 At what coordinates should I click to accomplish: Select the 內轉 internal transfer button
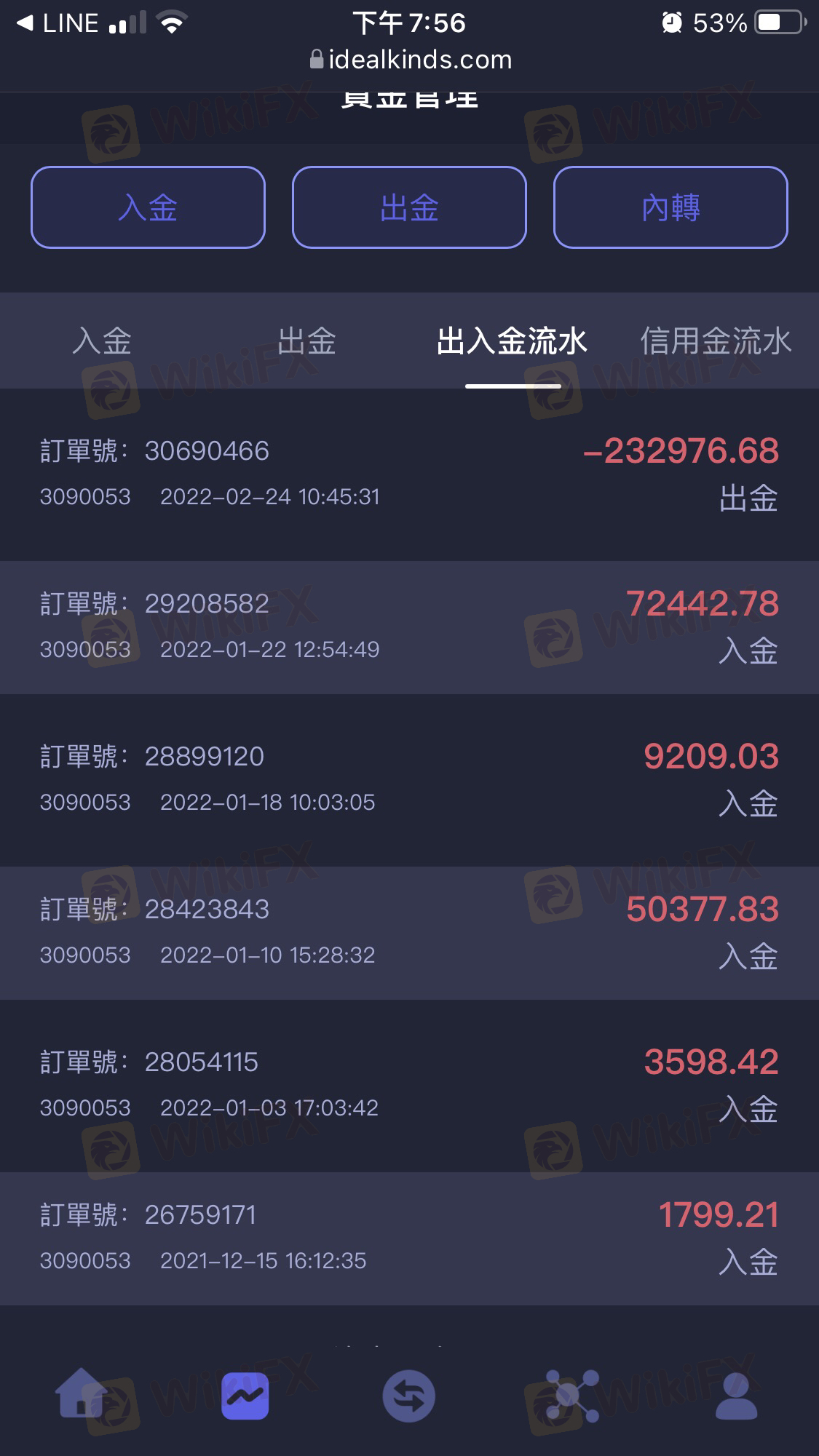tap(670, 207)
